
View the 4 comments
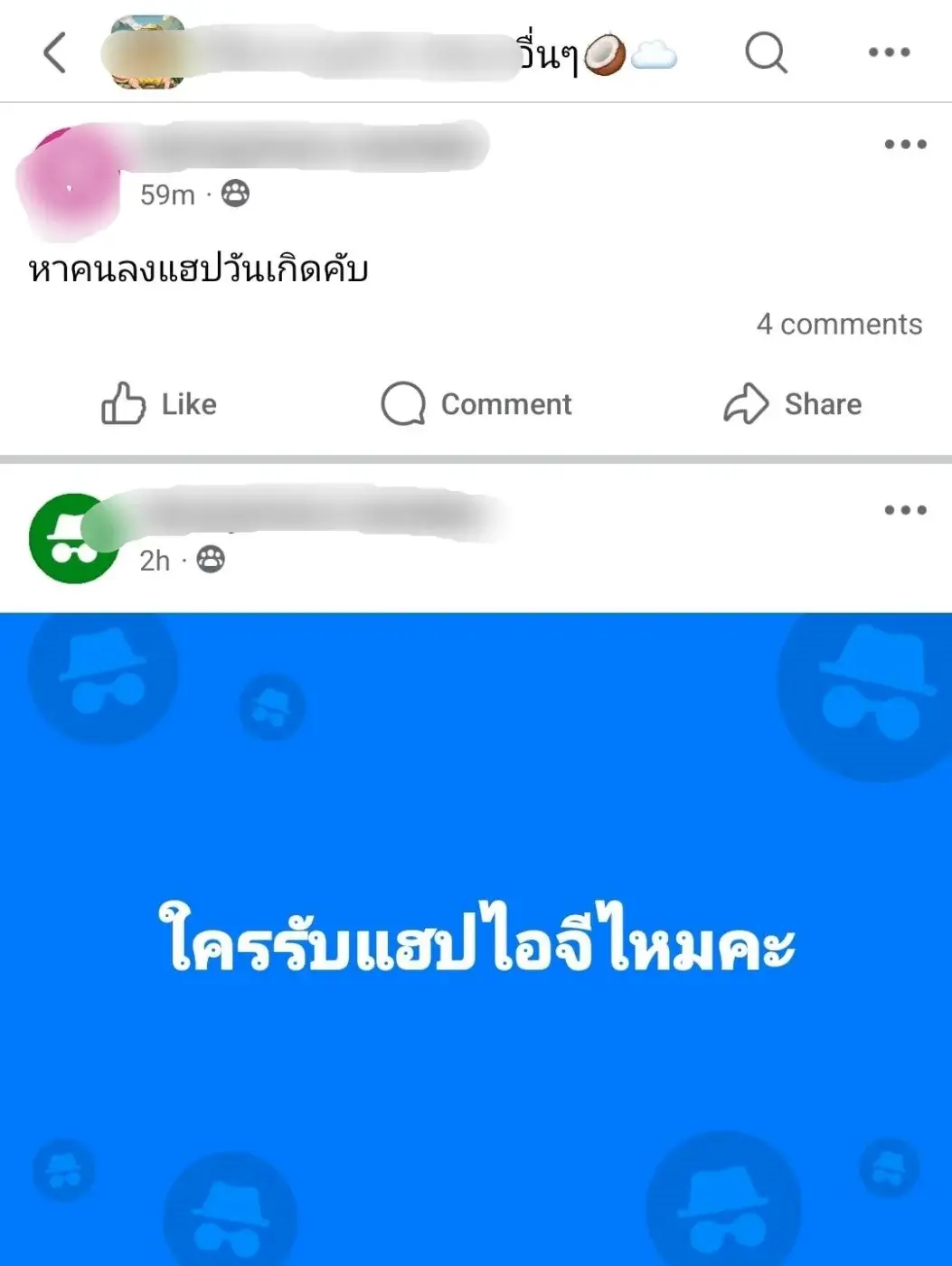pos(839,325)
